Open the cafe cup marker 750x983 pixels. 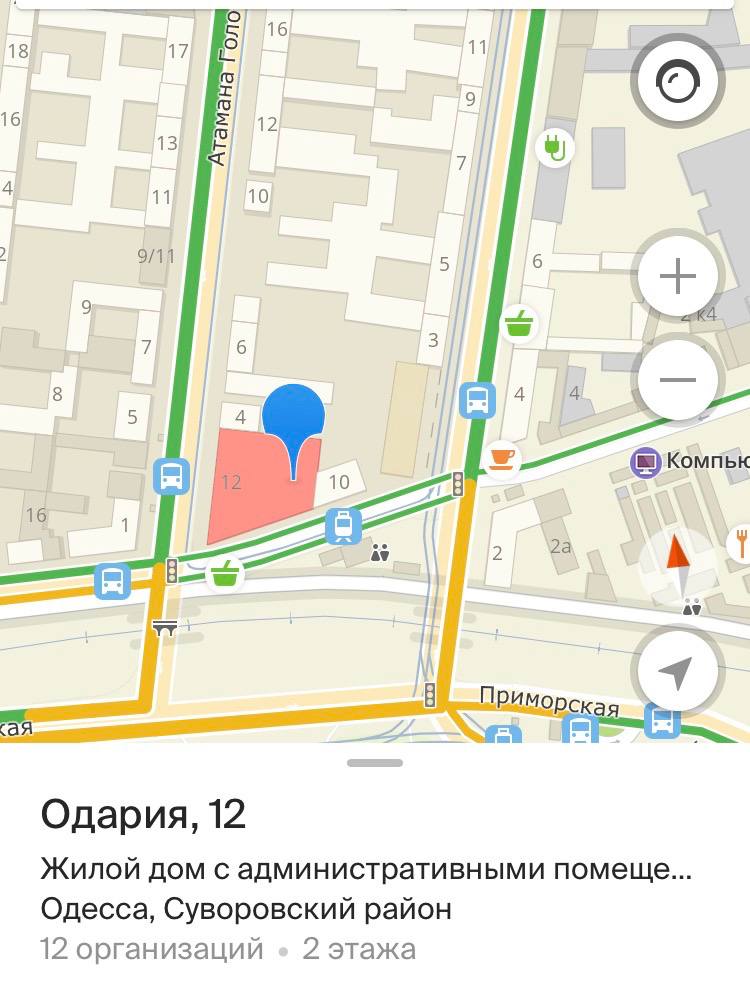501,458
